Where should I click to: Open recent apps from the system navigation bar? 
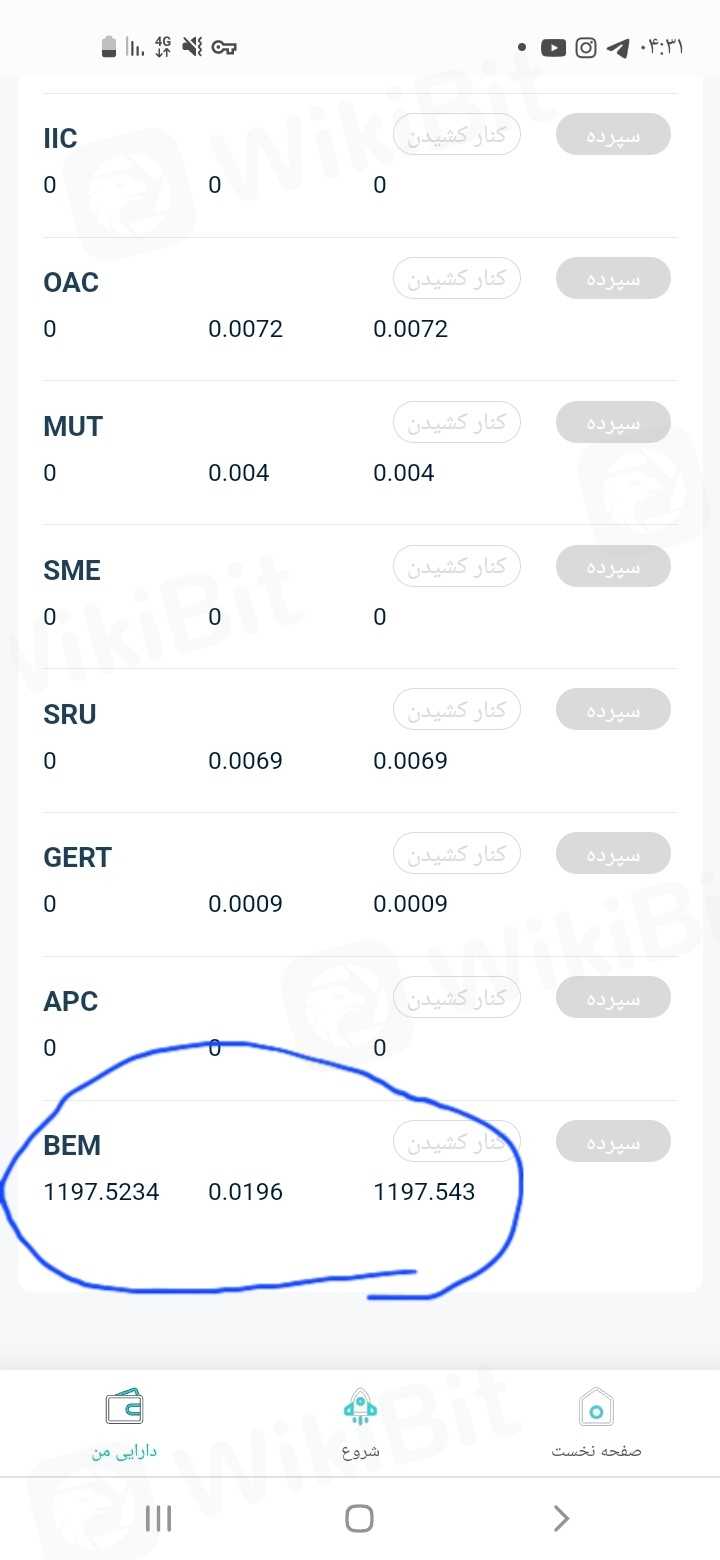point(158,1519)
